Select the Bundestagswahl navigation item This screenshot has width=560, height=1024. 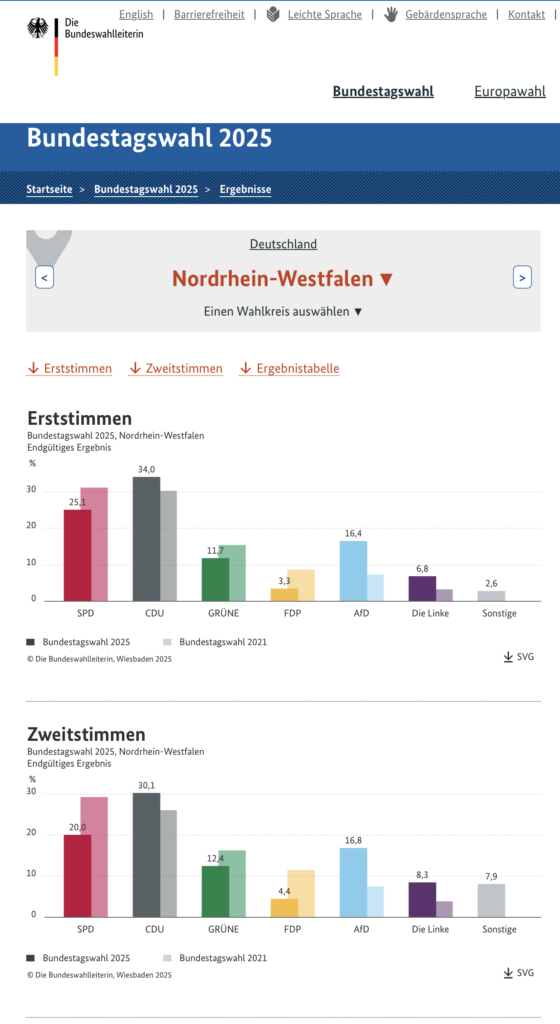(x=383, y=91)
